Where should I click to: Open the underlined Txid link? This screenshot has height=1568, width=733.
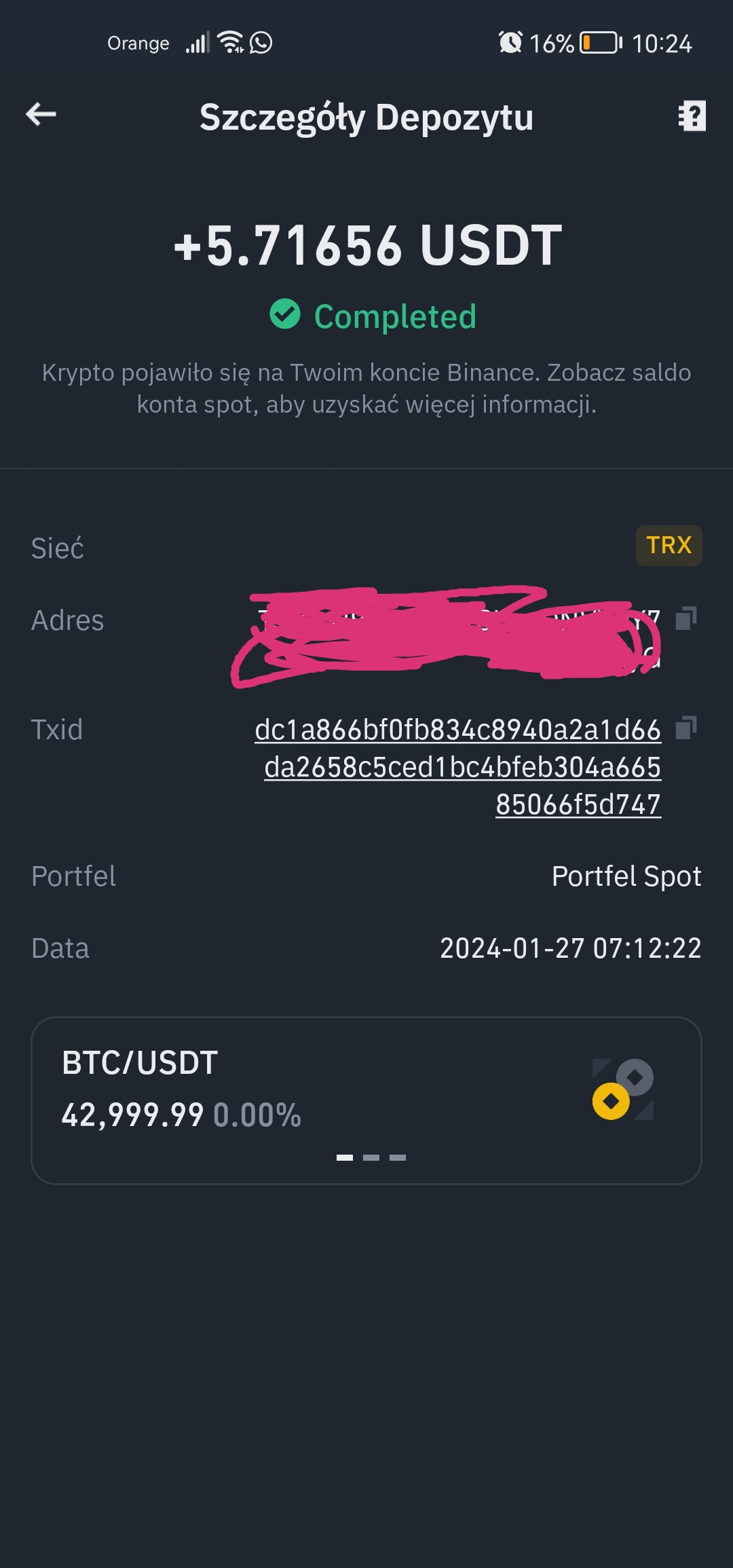point(458,767)
